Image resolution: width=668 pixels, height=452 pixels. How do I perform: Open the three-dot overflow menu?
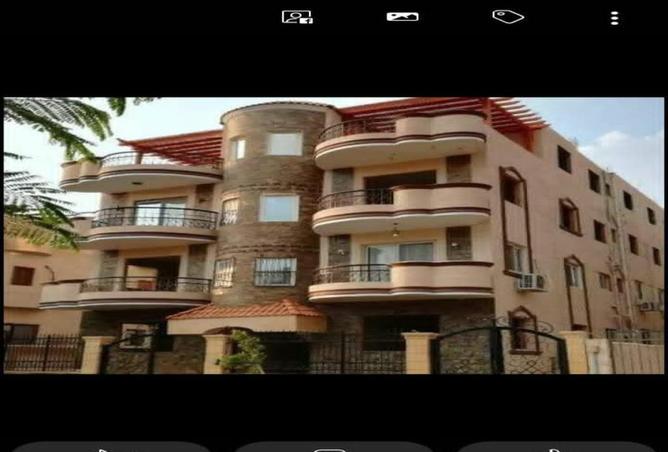tap(614, 18)
